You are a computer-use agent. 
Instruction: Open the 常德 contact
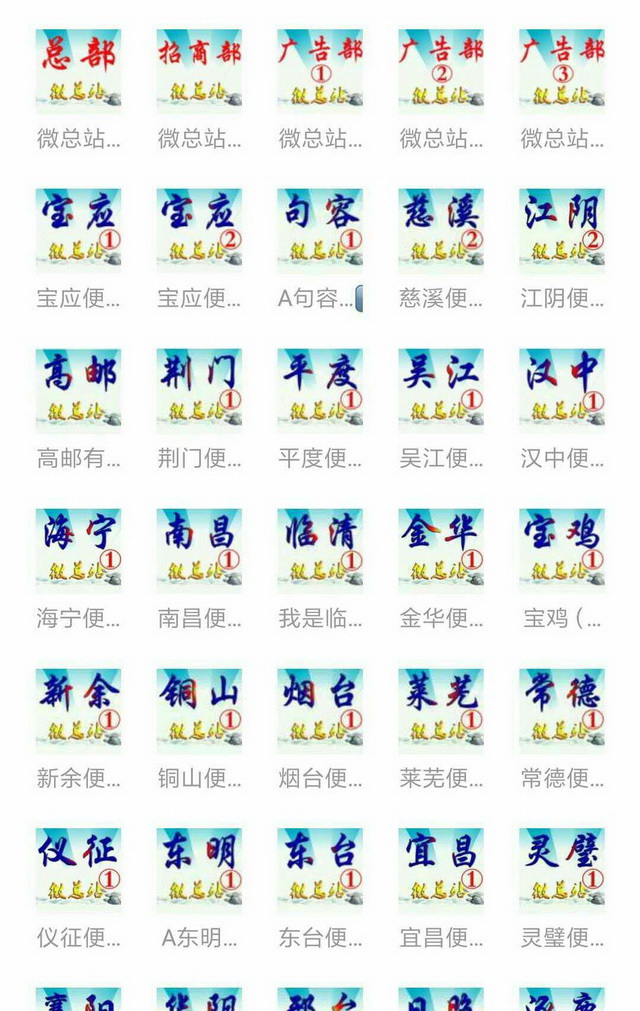tap(562, 710)
